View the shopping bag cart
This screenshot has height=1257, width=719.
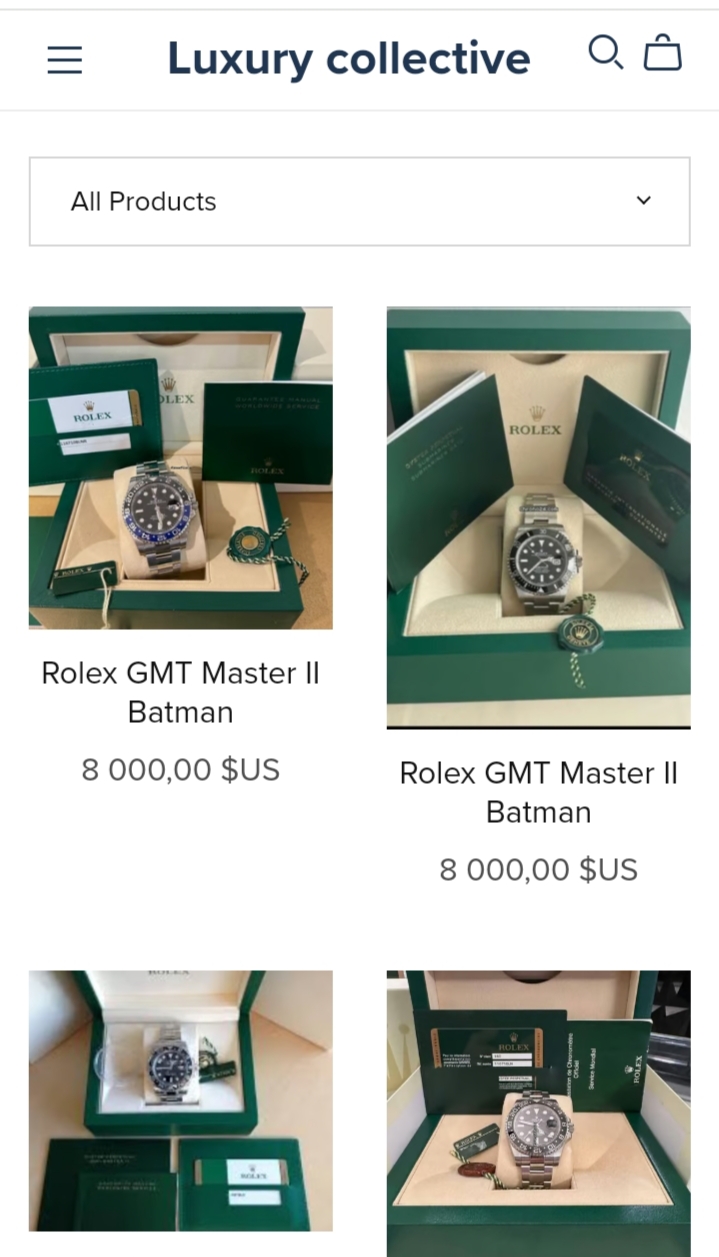coord(662,52)
